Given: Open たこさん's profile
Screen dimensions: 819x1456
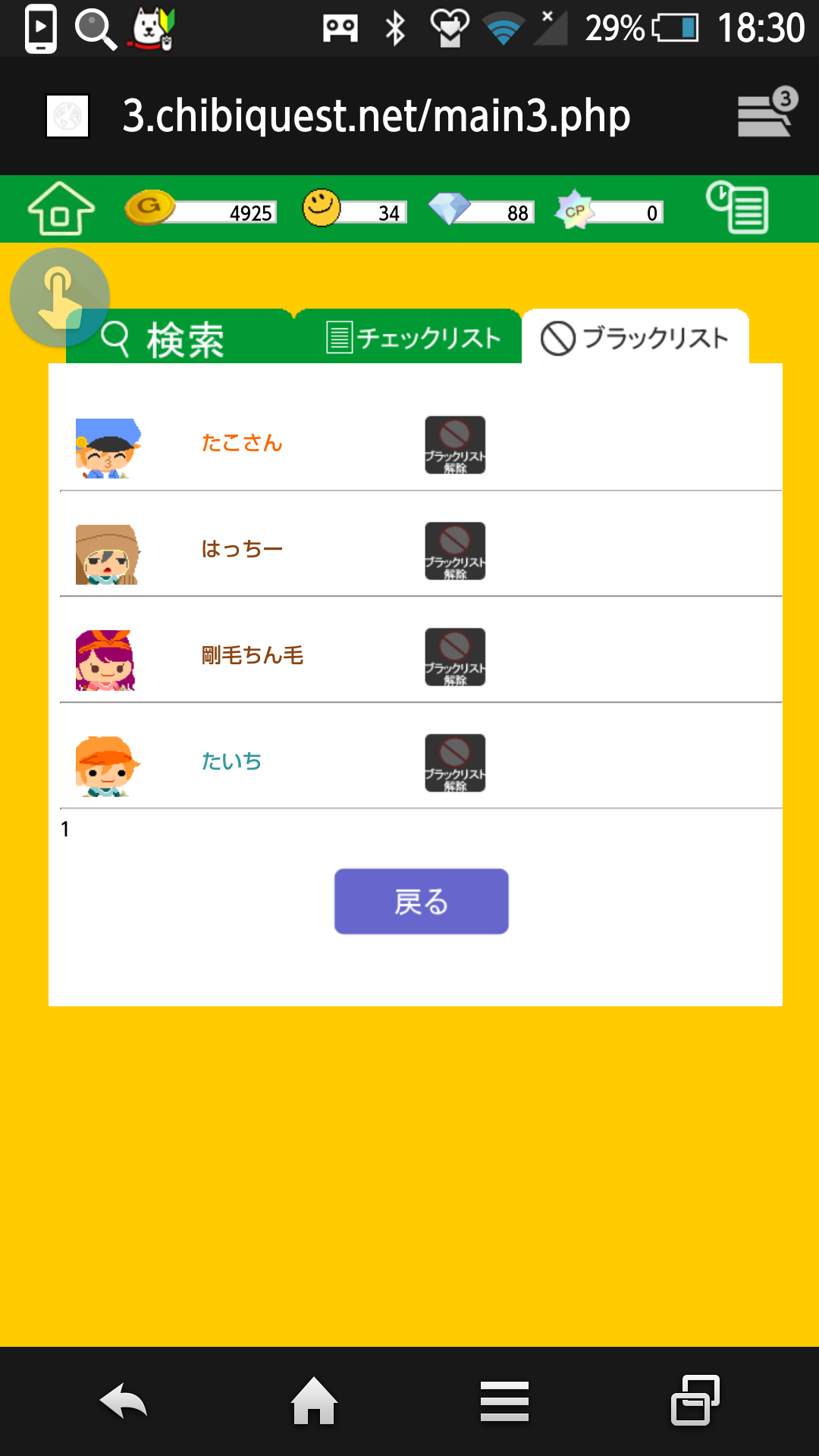Looking at the screenshot, I should click(241, 444).
